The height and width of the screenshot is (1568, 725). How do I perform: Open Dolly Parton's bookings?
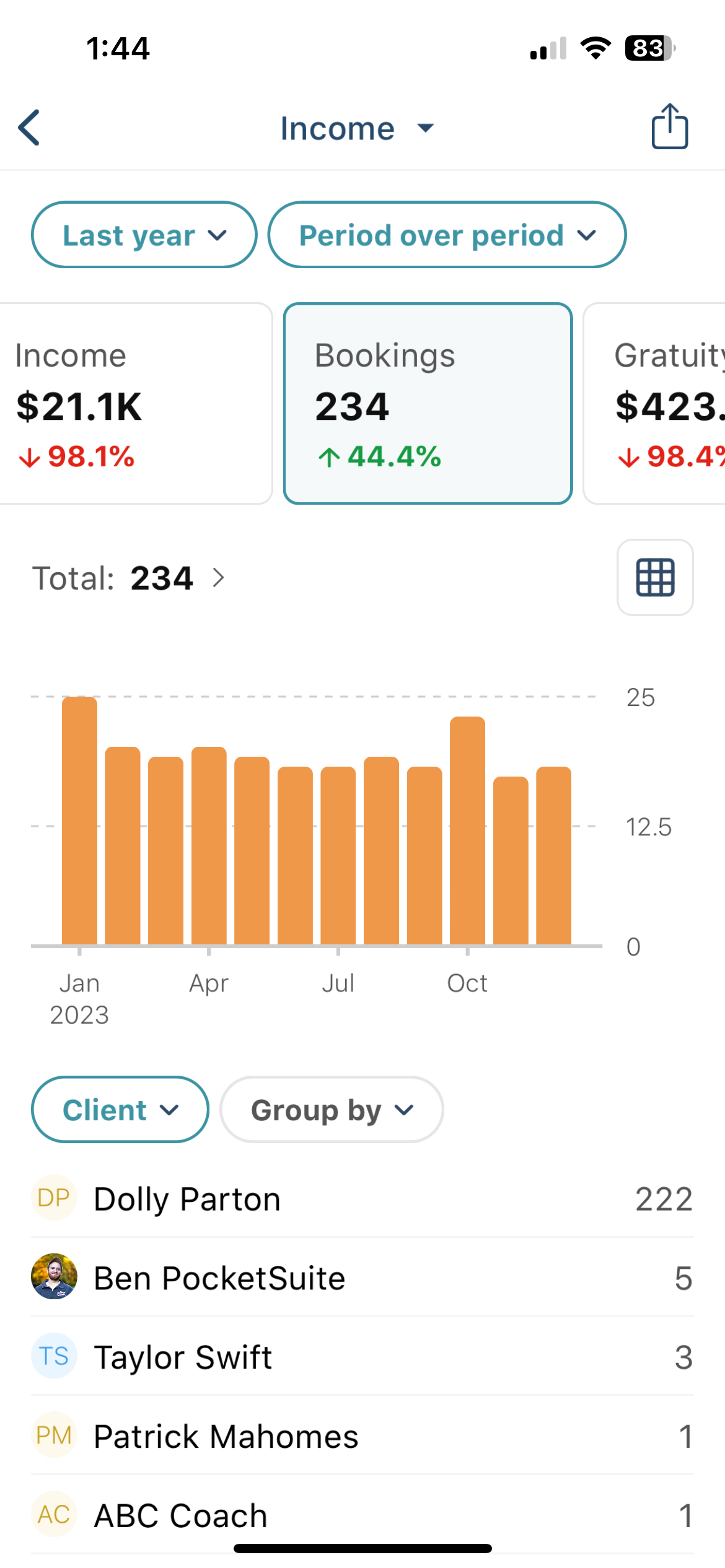[x=362, y=1198]
